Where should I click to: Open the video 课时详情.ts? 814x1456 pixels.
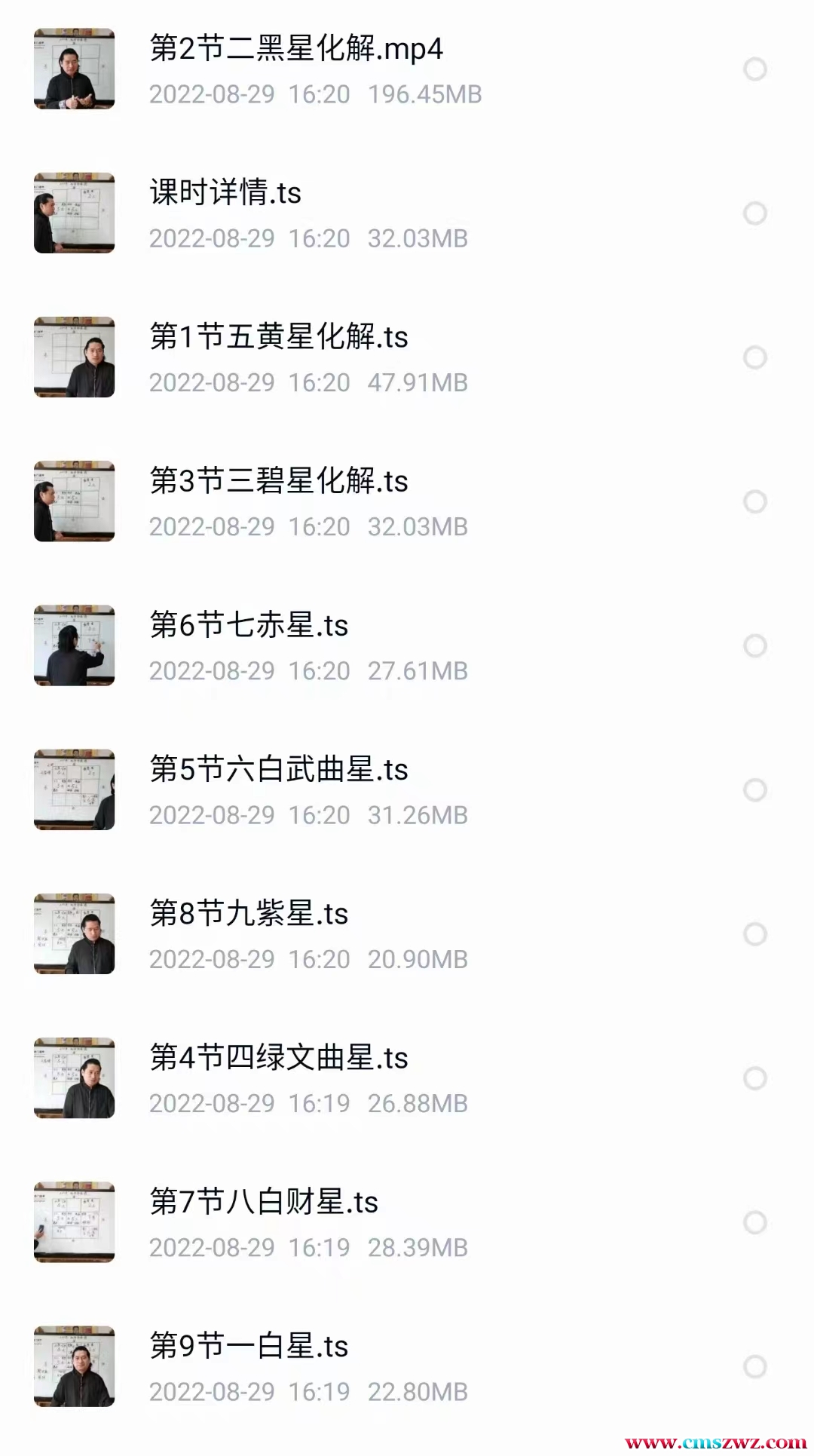pos(225,193)
